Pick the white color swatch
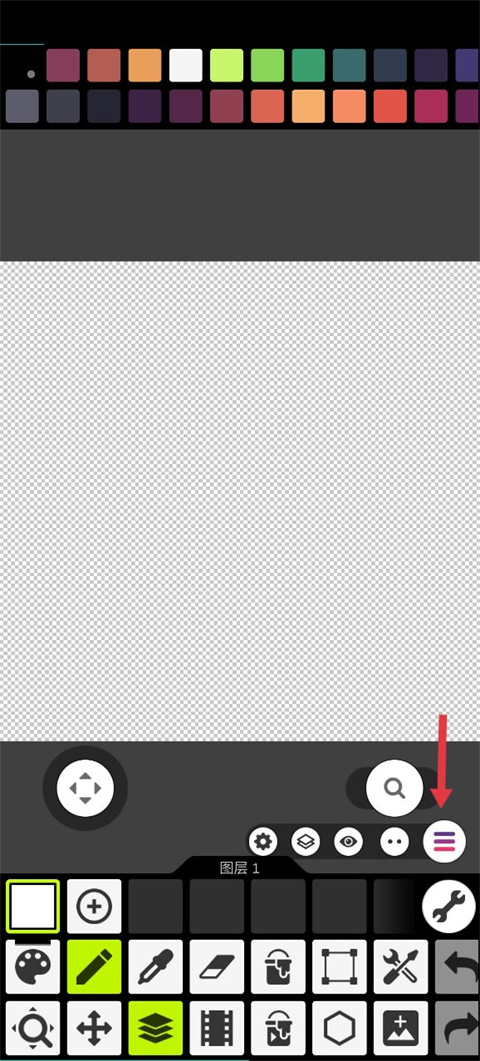The image size is (480, 1061). 186,66
